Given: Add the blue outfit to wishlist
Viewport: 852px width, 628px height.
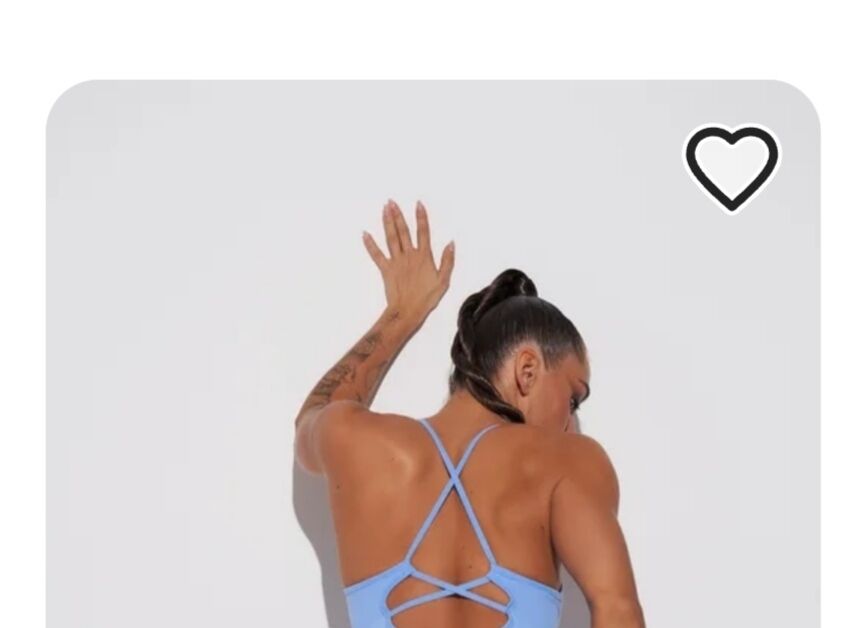Looking at the screenshot, I should click(731, 167).
